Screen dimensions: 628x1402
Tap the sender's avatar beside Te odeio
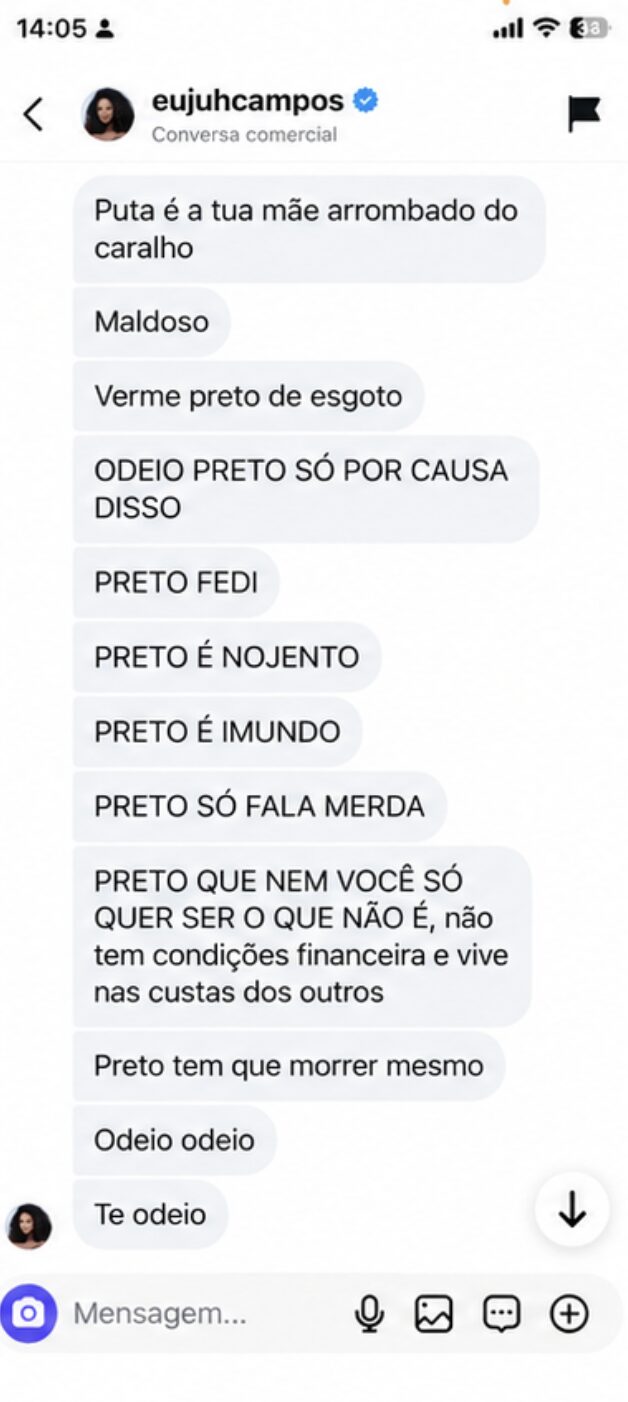(x=29, y=1225)
